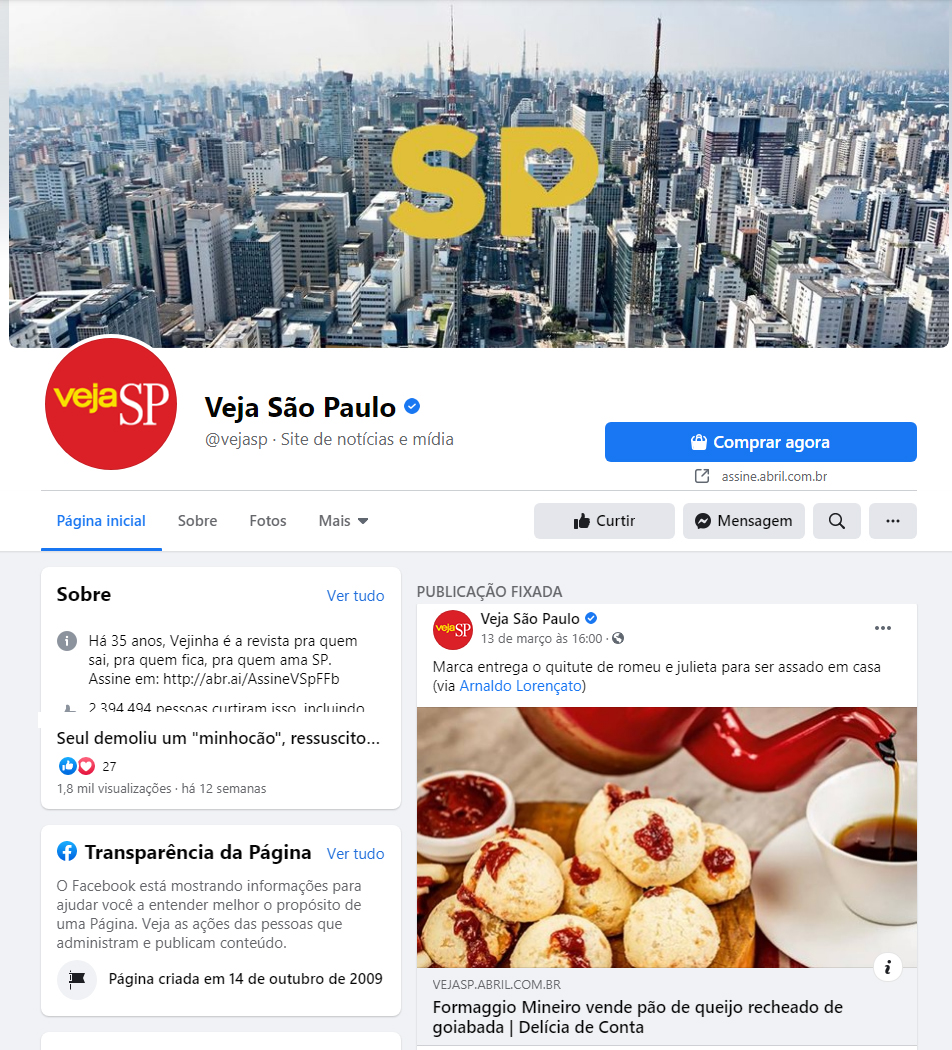Open the http://abr.ai/AssineVSpFFb link

[251, 679]
